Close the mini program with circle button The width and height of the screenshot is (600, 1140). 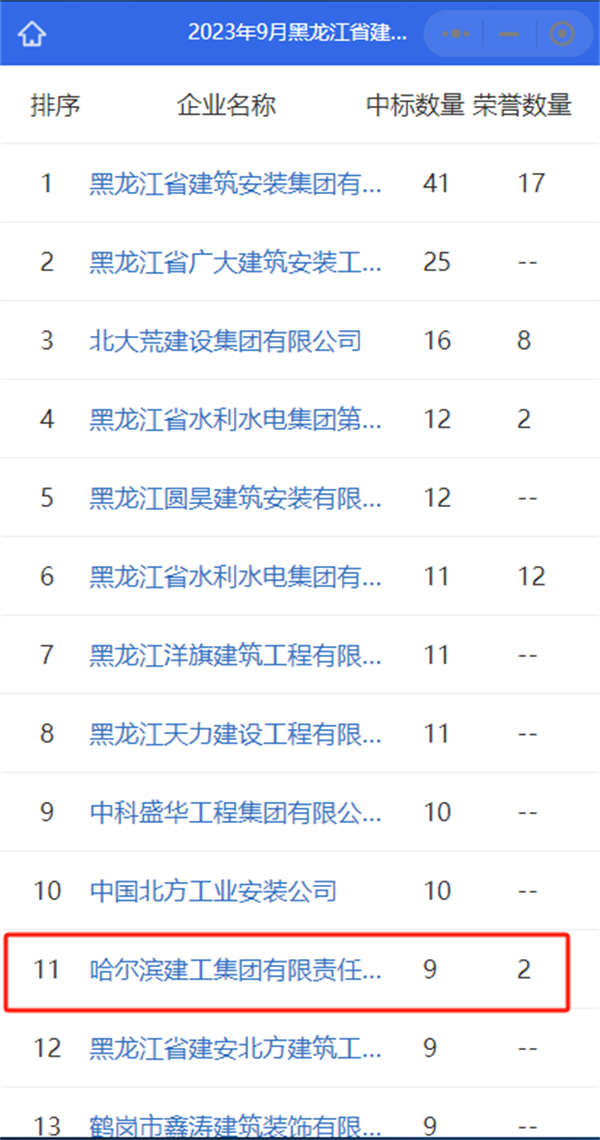(562, 33)
